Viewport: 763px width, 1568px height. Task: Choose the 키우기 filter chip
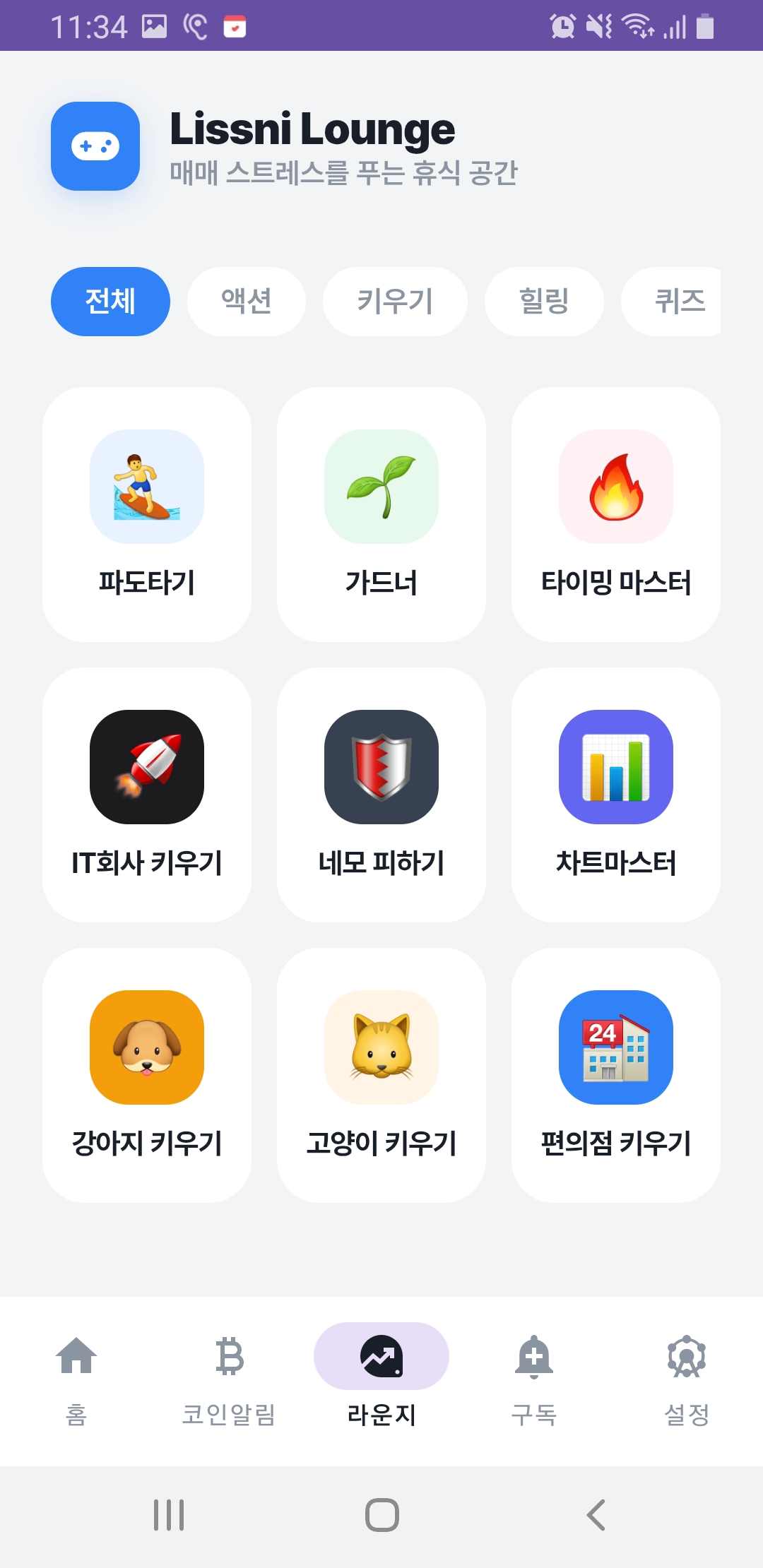(393, 302)
